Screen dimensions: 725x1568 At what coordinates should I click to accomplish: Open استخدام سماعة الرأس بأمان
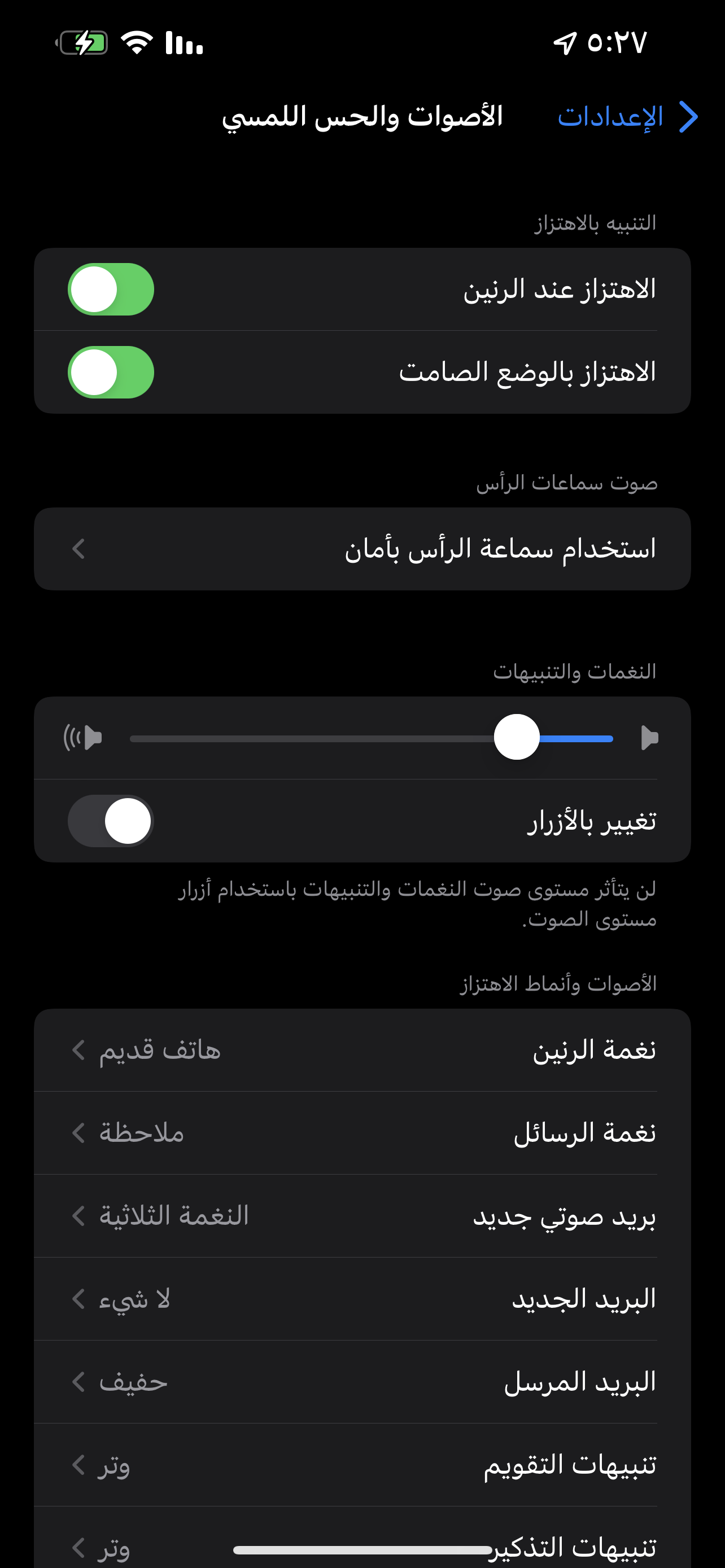[362, 549]
